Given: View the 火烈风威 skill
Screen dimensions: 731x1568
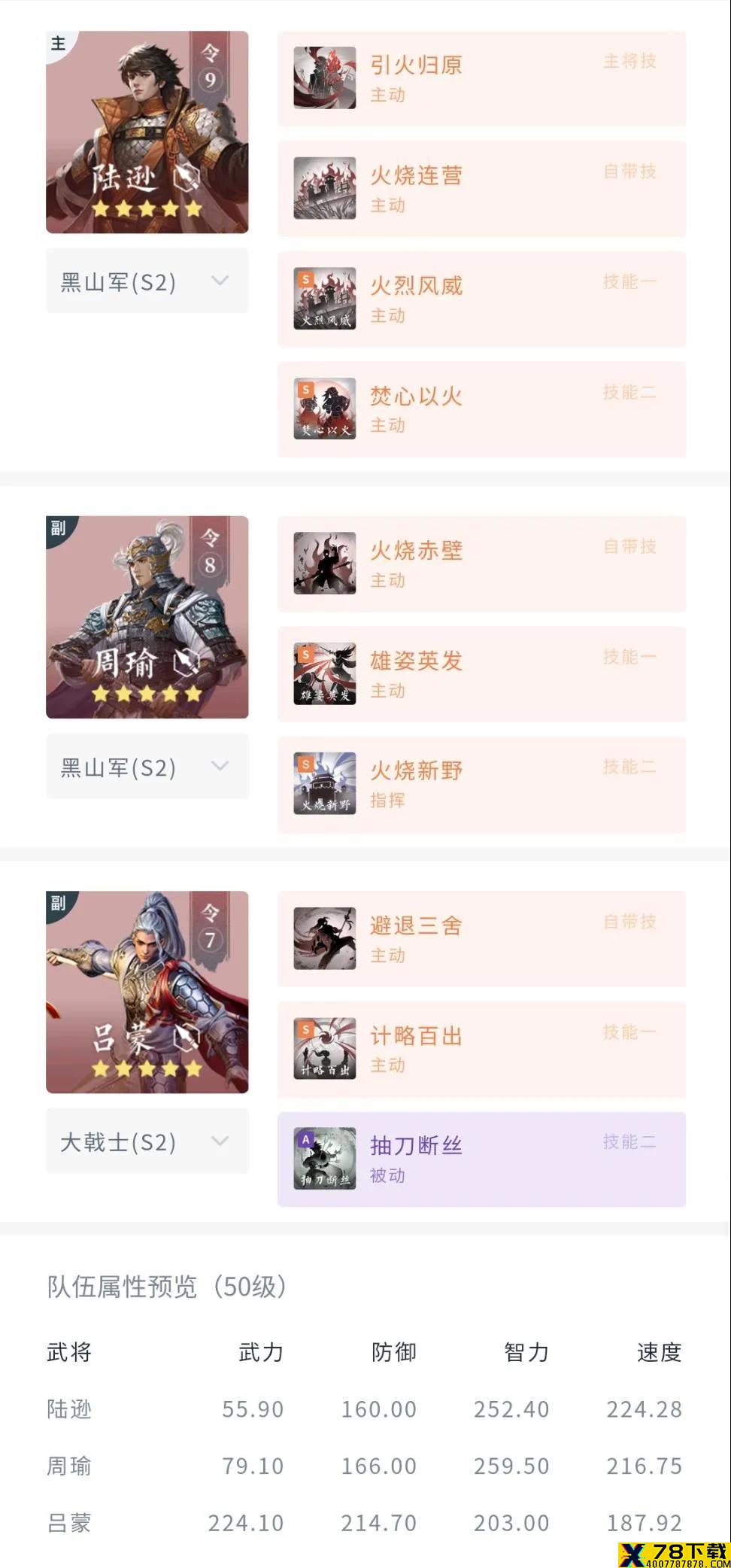Looking at the screenshot, I should (481, 299).
